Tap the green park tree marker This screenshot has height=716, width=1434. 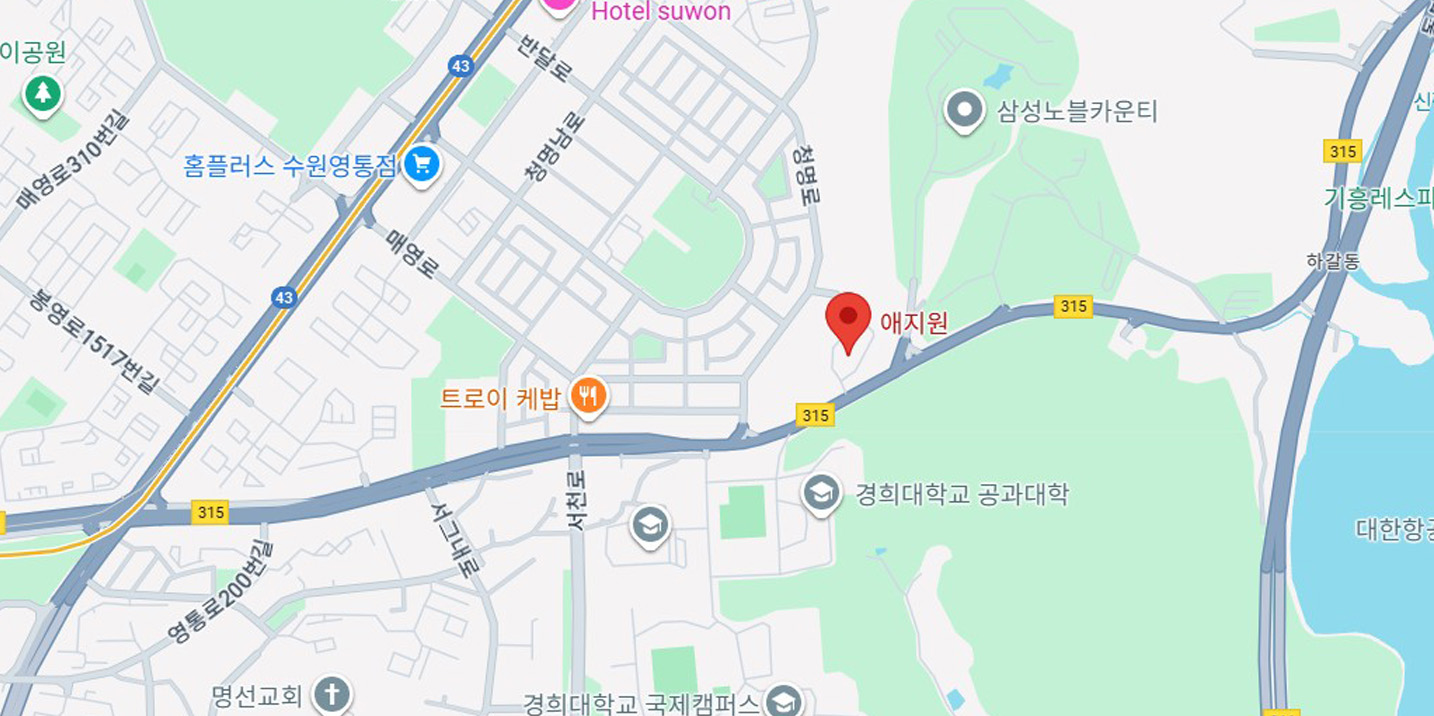(42, 95)
